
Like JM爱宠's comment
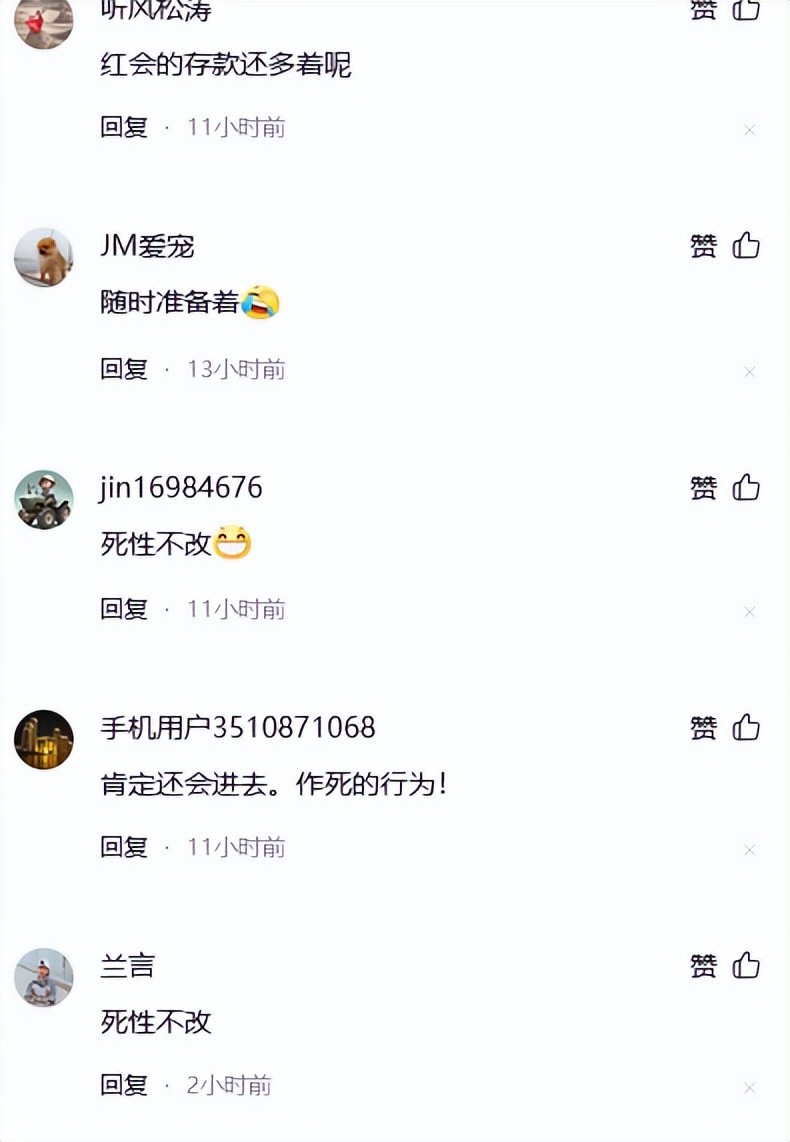click(746, 245)
